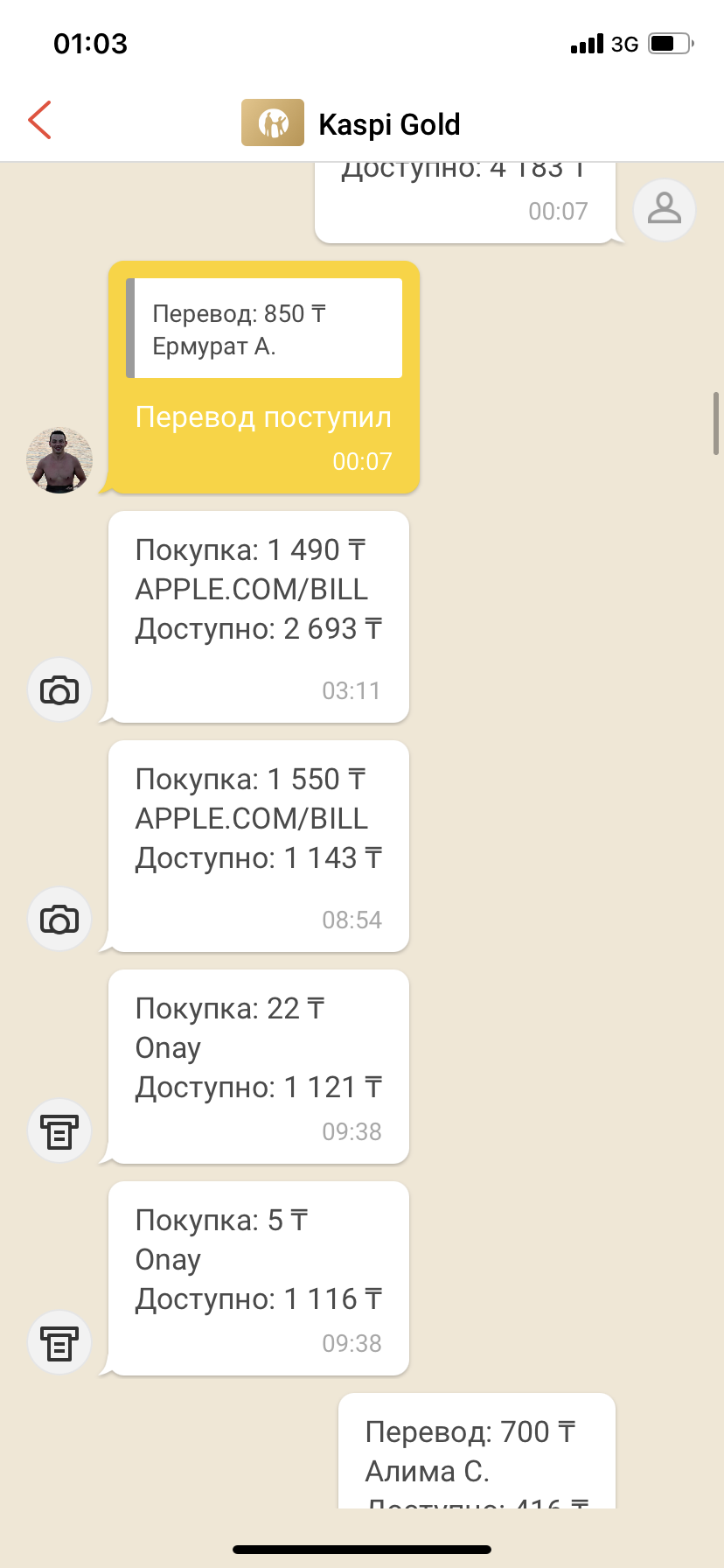724x1568 pixels.
Task: Open the 700 ₸ transfer to Алима С.
Action: (x=477, y=1452)
